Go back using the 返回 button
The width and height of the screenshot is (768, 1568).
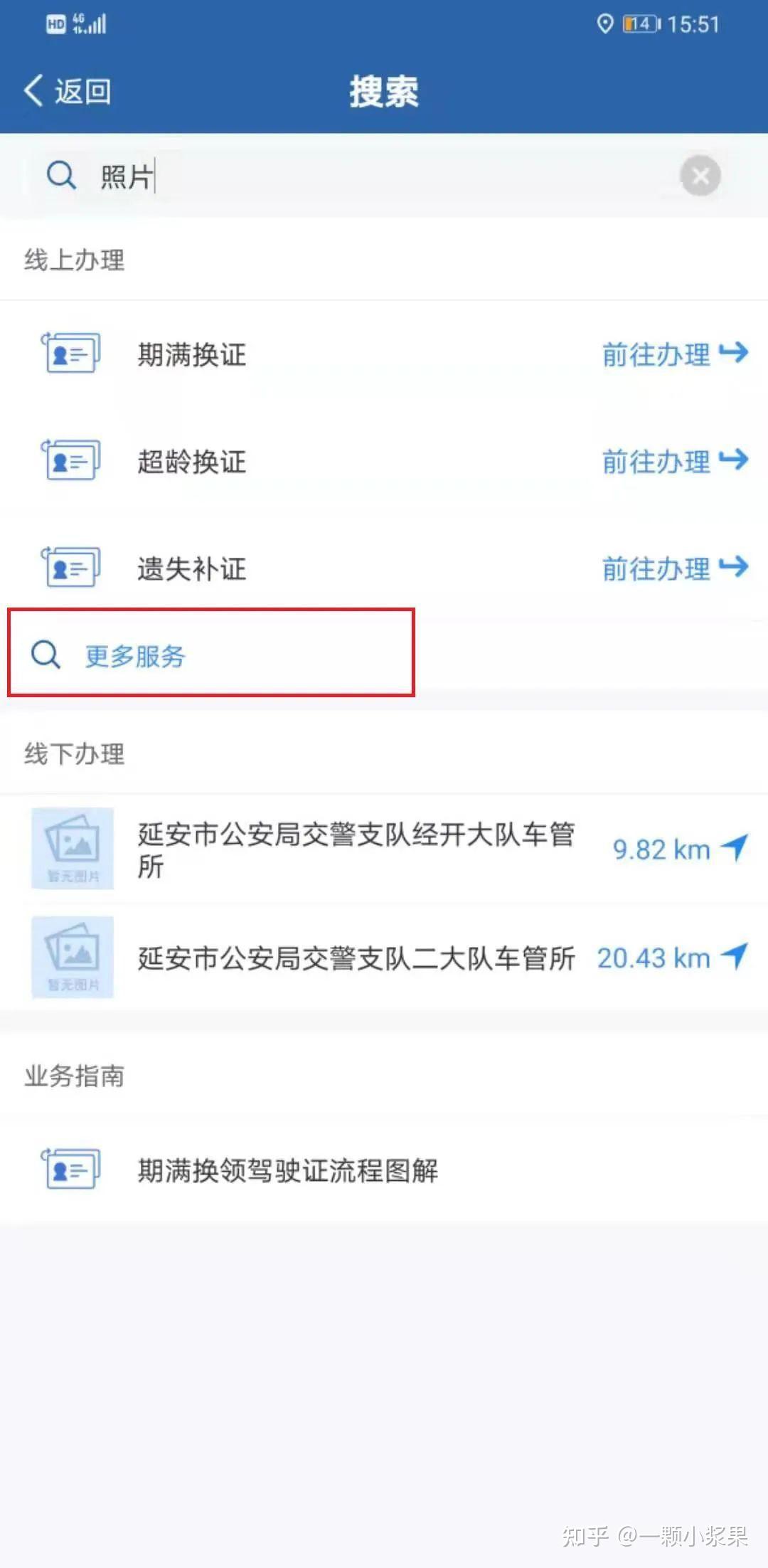[x=68, y=91]
